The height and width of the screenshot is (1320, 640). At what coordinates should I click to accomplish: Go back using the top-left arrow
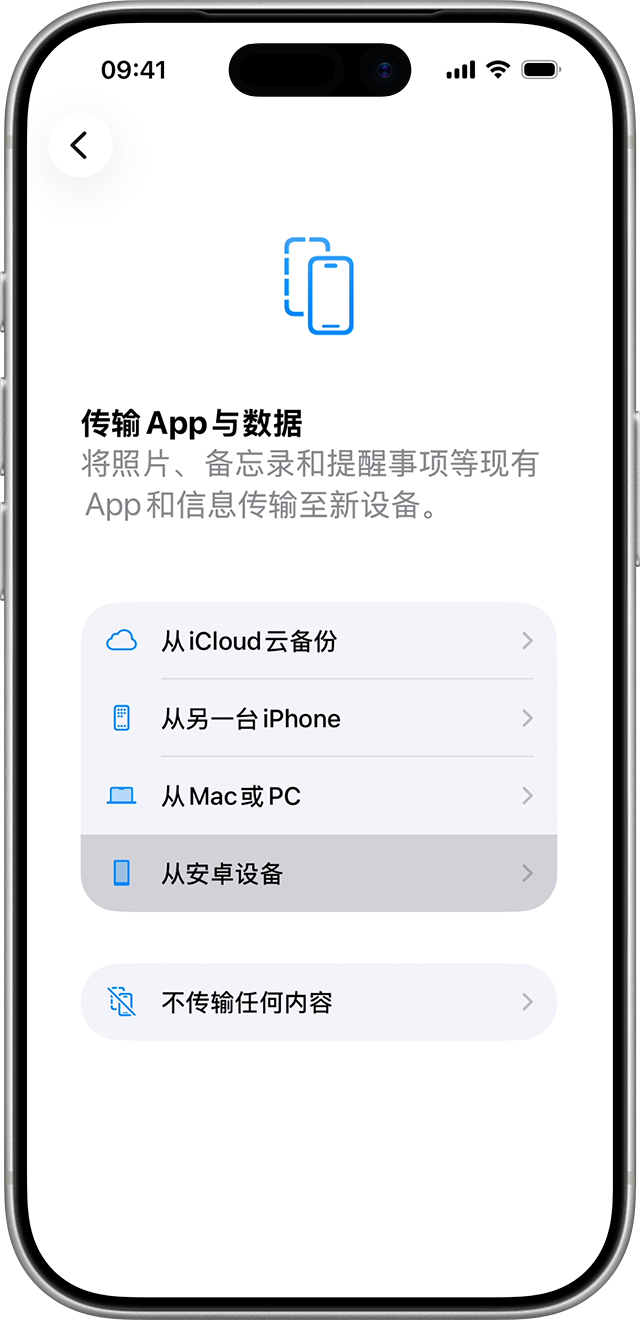pyautogui.click(x=80, y=145)
